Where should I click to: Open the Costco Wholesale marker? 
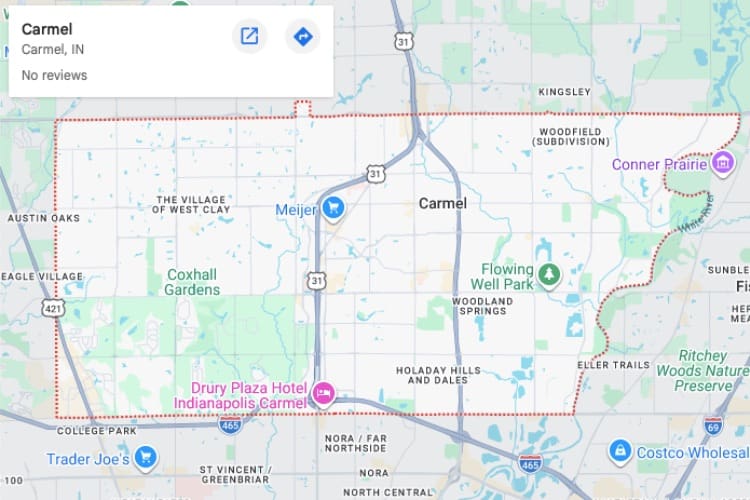(x=620, y=452)
